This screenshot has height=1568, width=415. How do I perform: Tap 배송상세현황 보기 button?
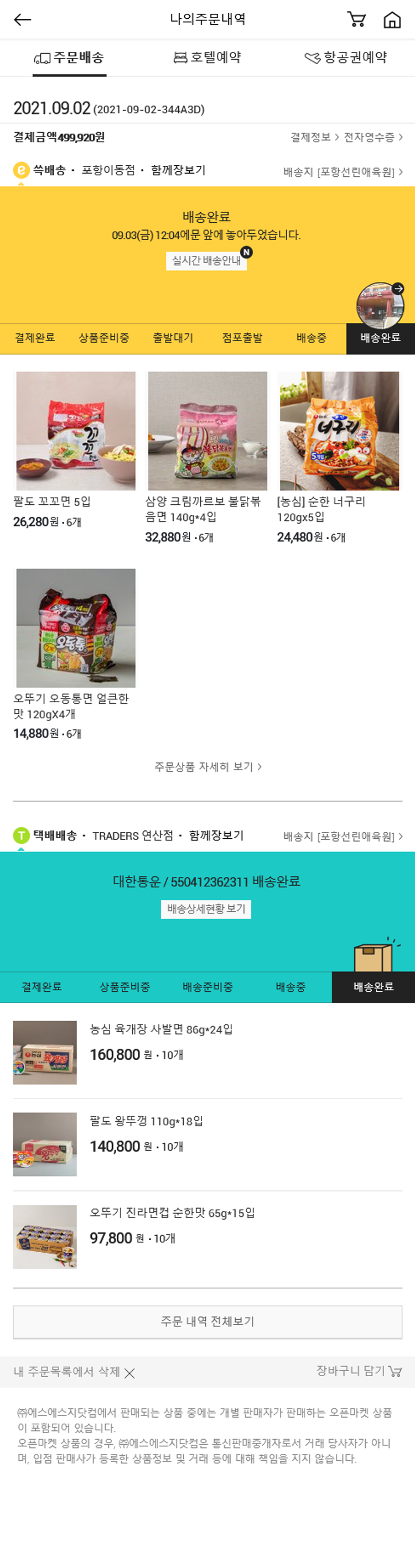click(x=206, y=909)
